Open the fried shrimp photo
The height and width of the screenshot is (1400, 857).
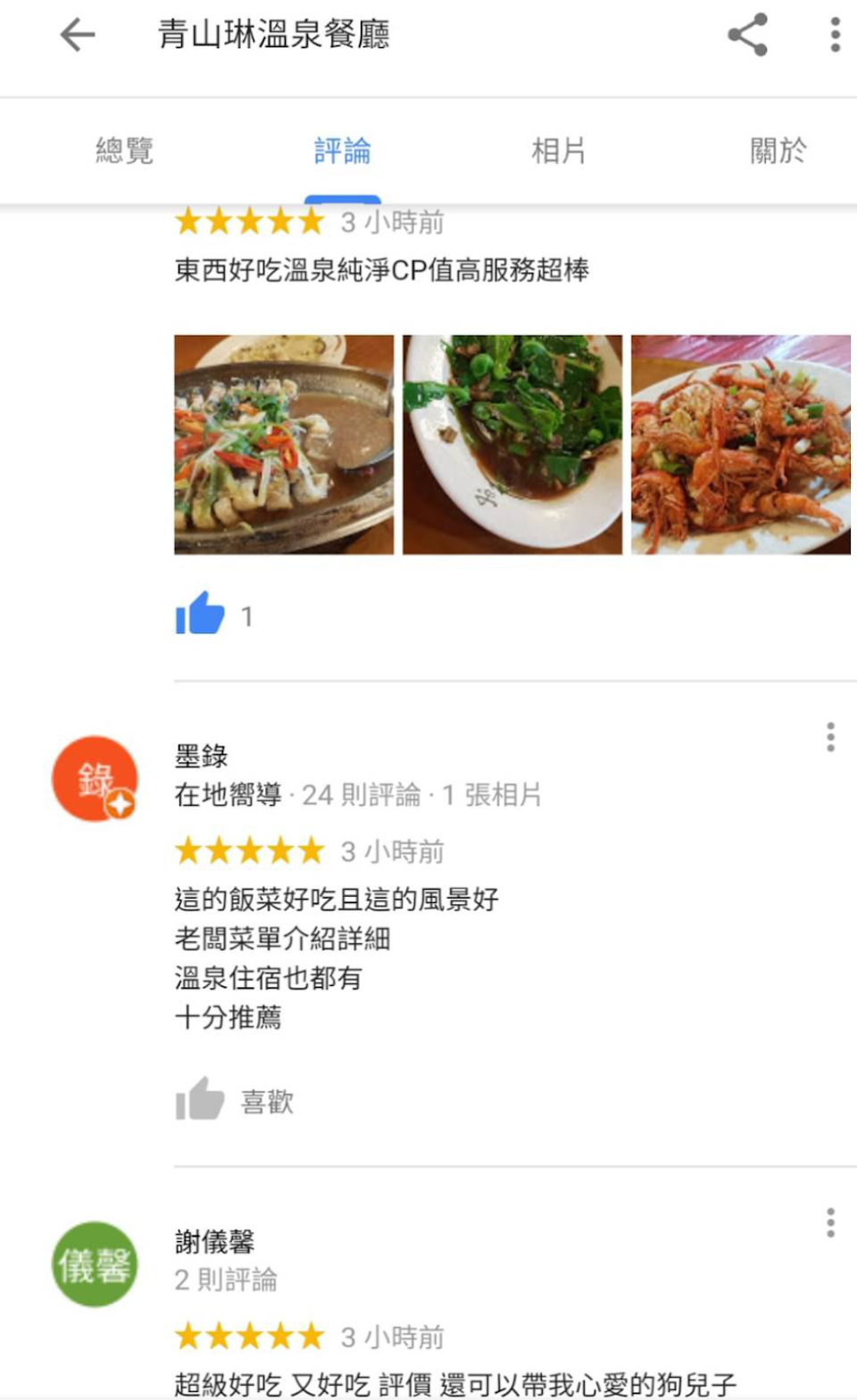pyautogui.click(x=741, y=444)
